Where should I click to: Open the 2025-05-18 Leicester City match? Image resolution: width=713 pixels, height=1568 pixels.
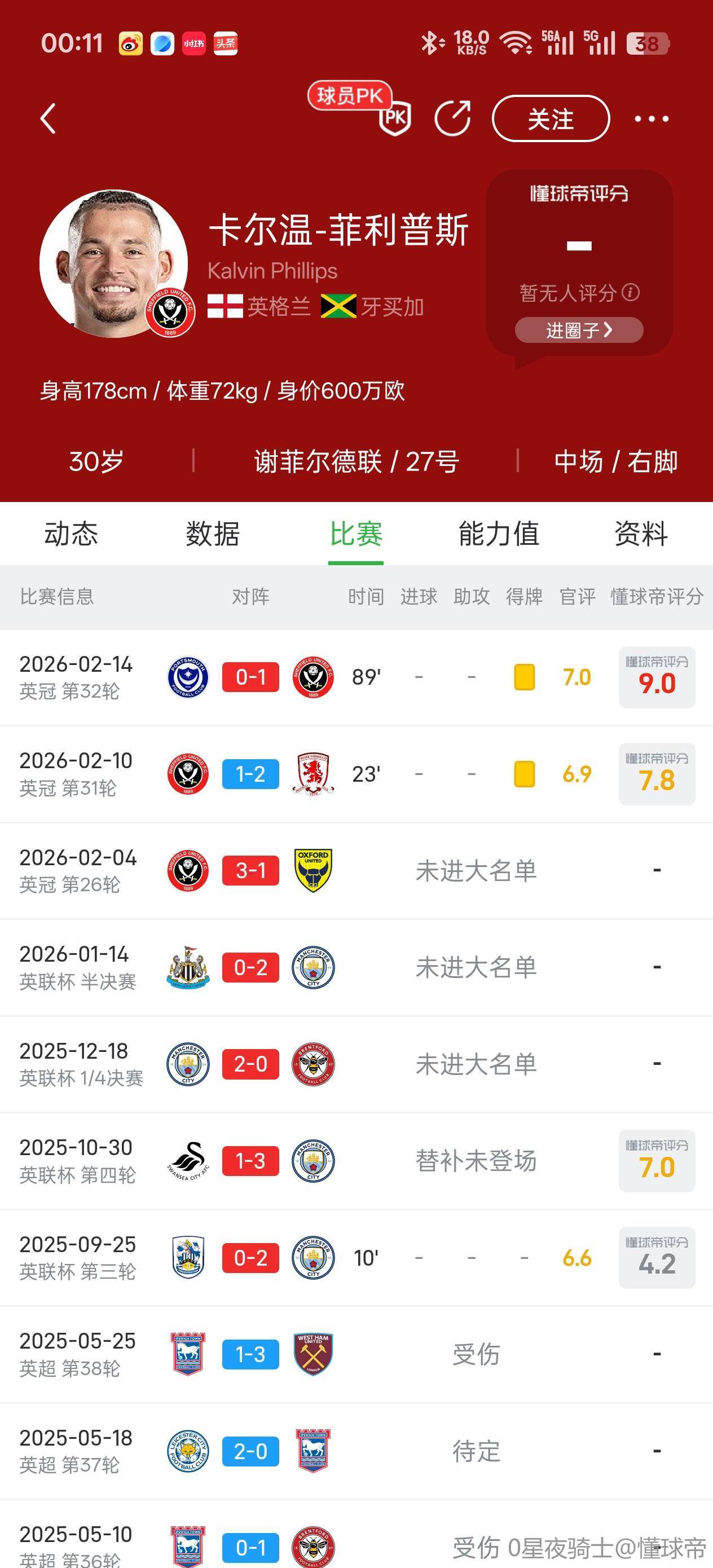(x=251, y=1452)
